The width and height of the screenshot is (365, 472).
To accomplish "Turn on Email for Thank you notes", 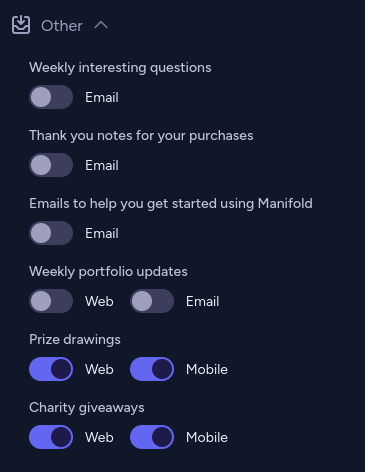I will [x=51, y=165].
